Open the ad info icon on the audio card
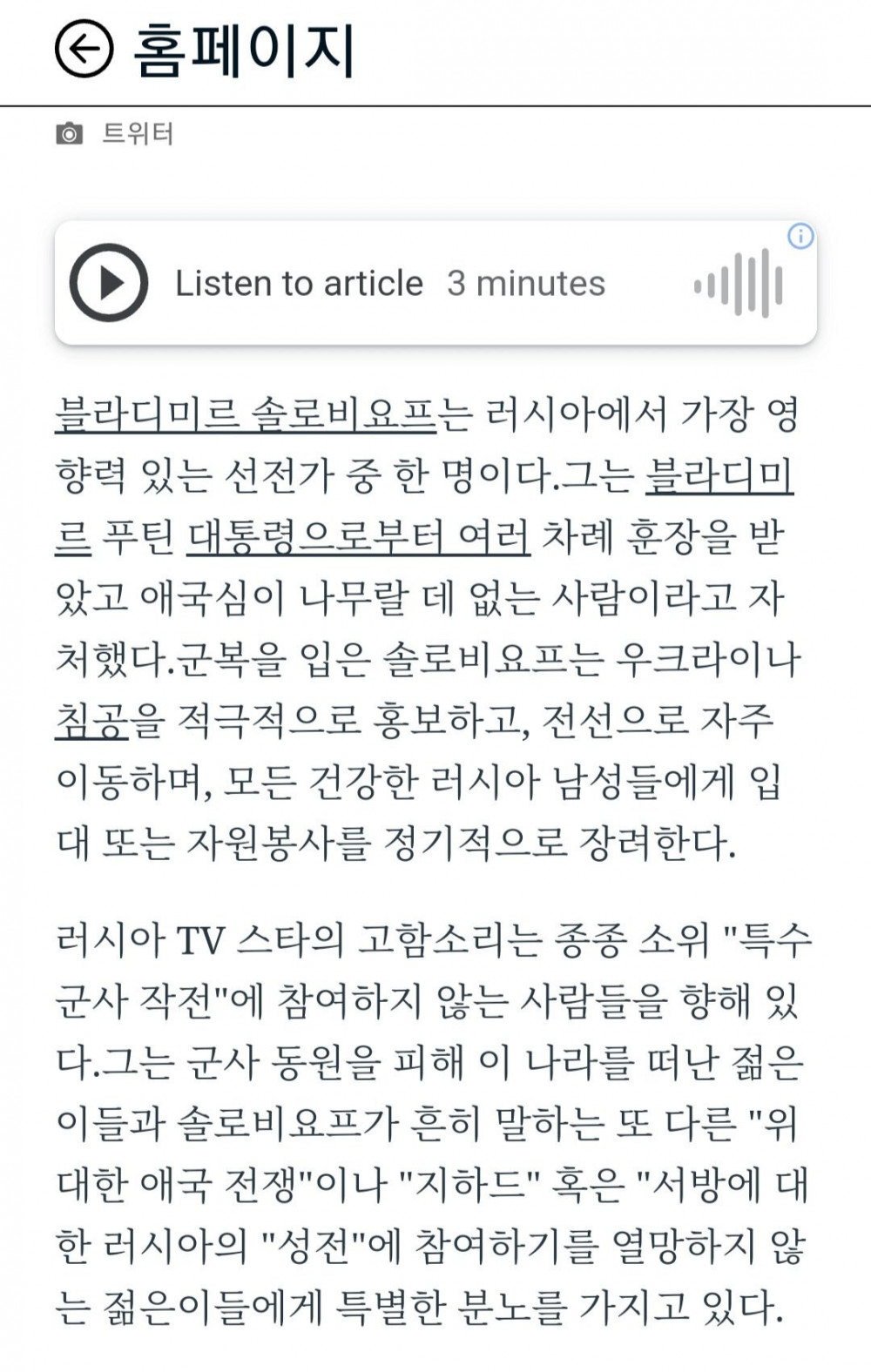This screenshot has width=871, height=1372. click(800, 236)
